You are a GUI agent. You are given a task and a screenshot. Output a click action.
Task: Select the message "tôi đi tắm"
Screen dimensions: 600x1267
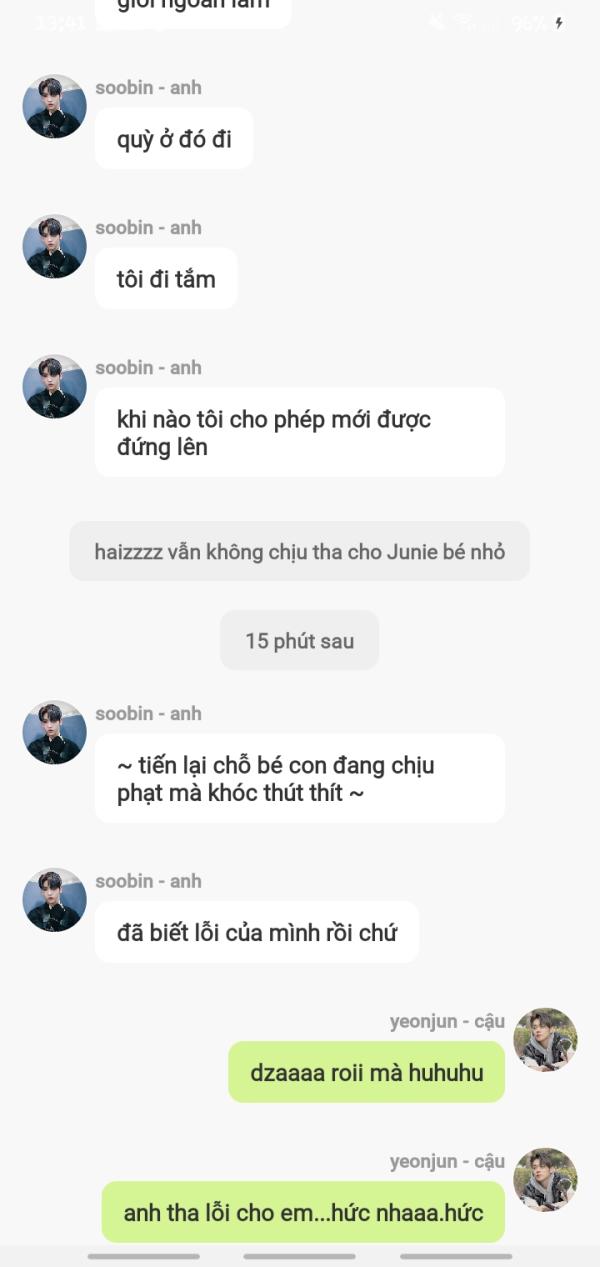166,279
